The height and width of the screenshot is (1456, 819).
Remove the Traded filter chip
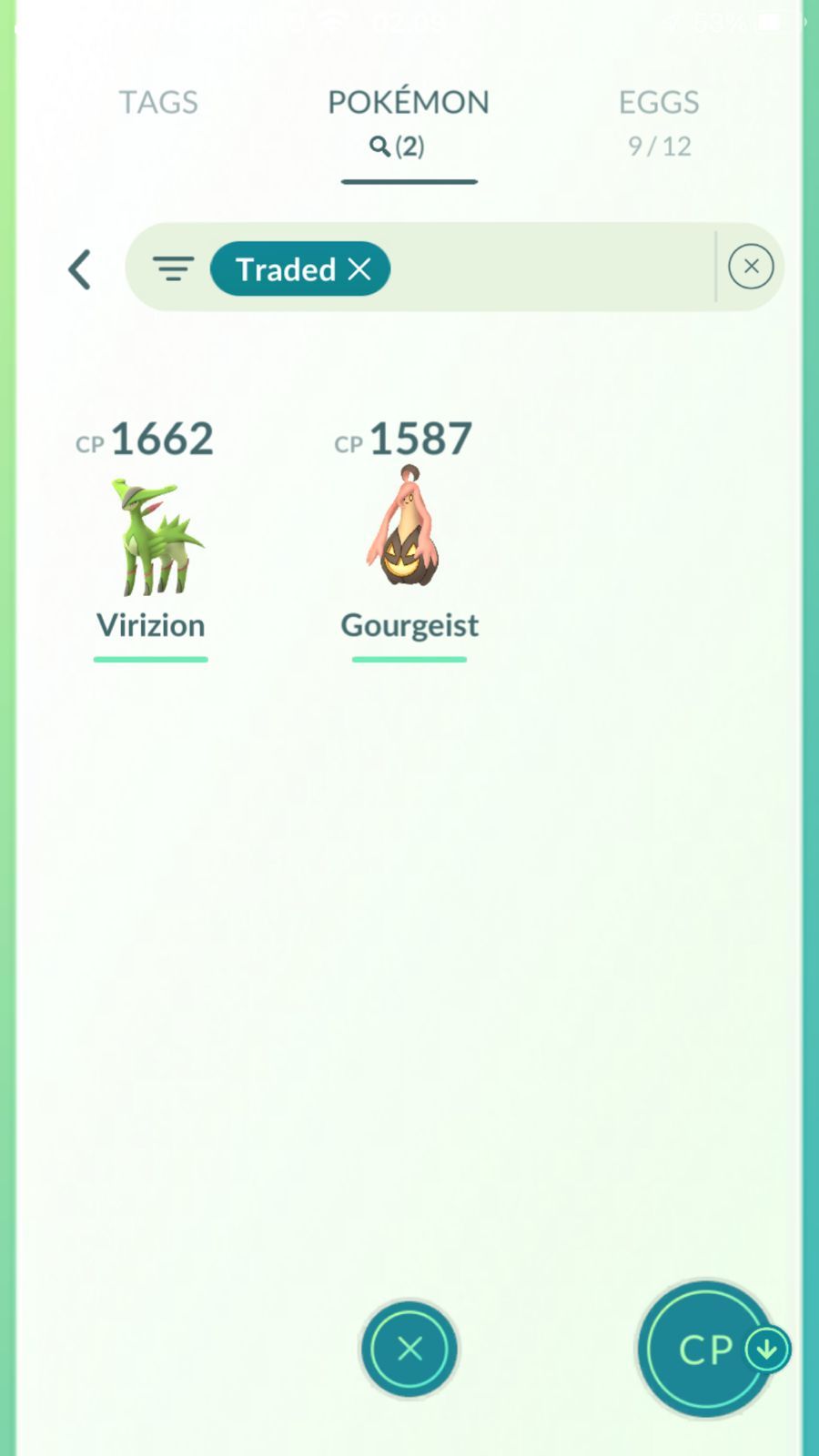359,268
